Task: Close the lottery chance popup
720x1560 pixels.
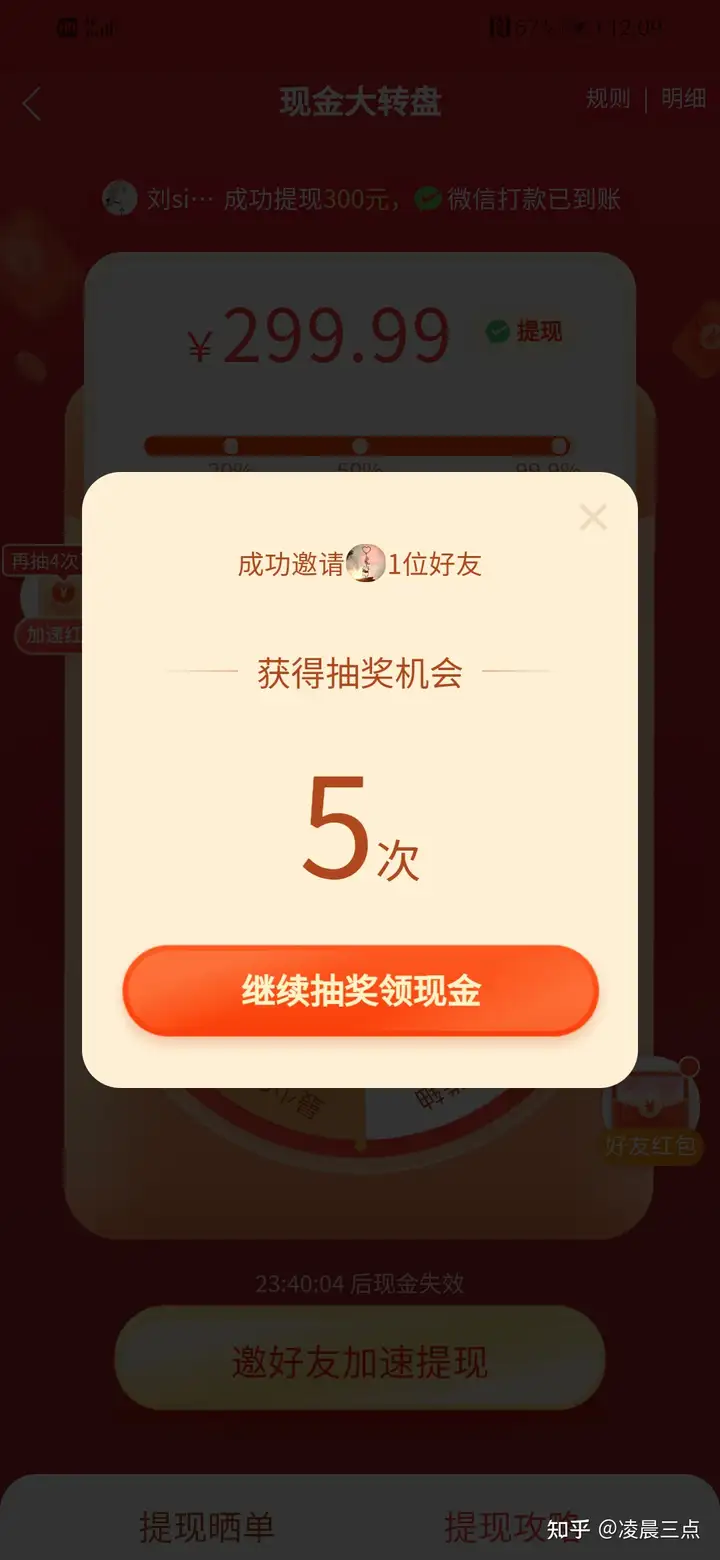Action: [x=593, y=517]
